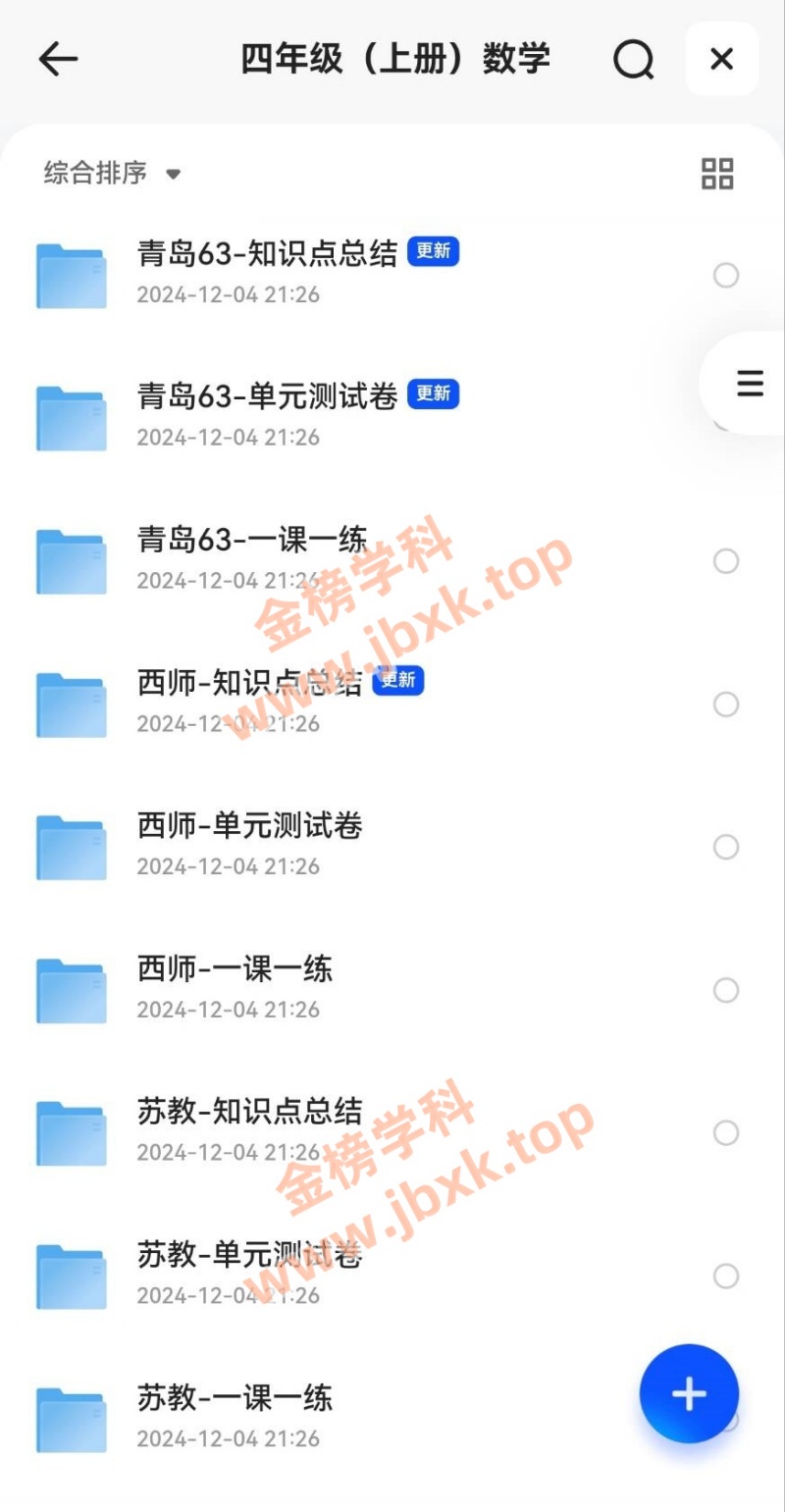Image resolution: width=785 pixels, height=1512 pixels.
Task: Select the circle next to 青岛63-知识点总结
Action: pyautogui.click(x=726, y=276)
